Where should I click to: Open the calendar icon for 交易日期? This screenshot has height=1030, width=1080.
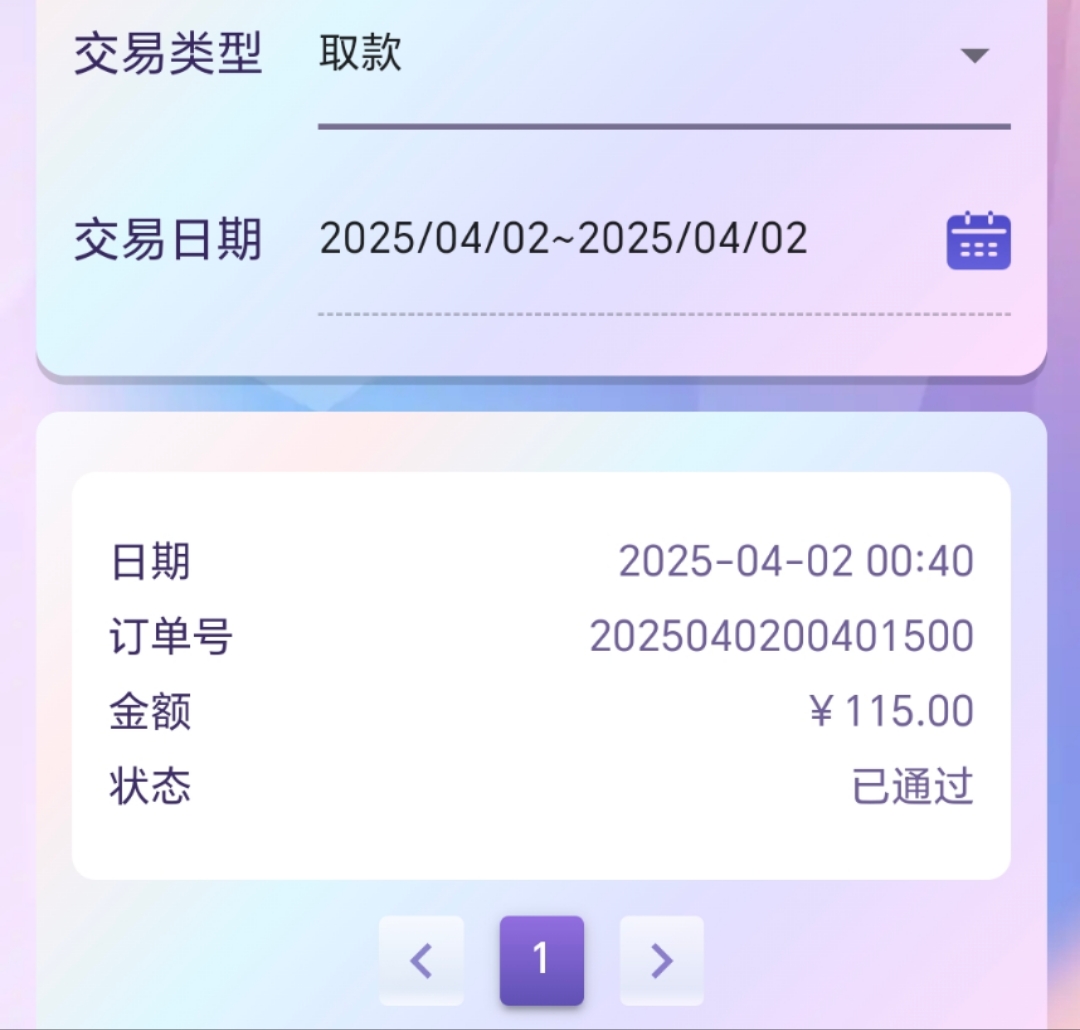tap(978, 241)
